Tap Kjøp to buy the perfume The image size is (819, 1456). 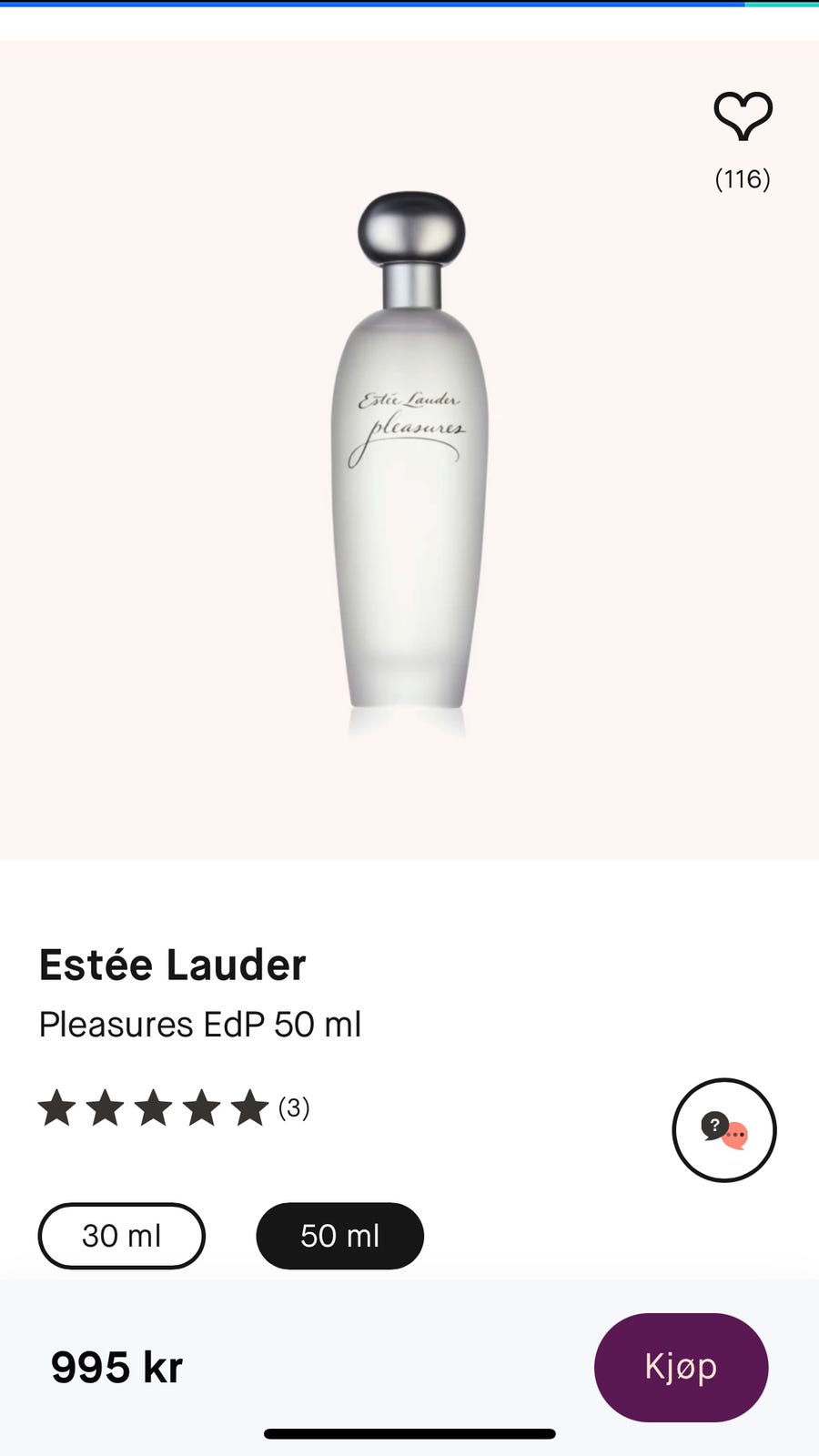tap(681, 1367)
